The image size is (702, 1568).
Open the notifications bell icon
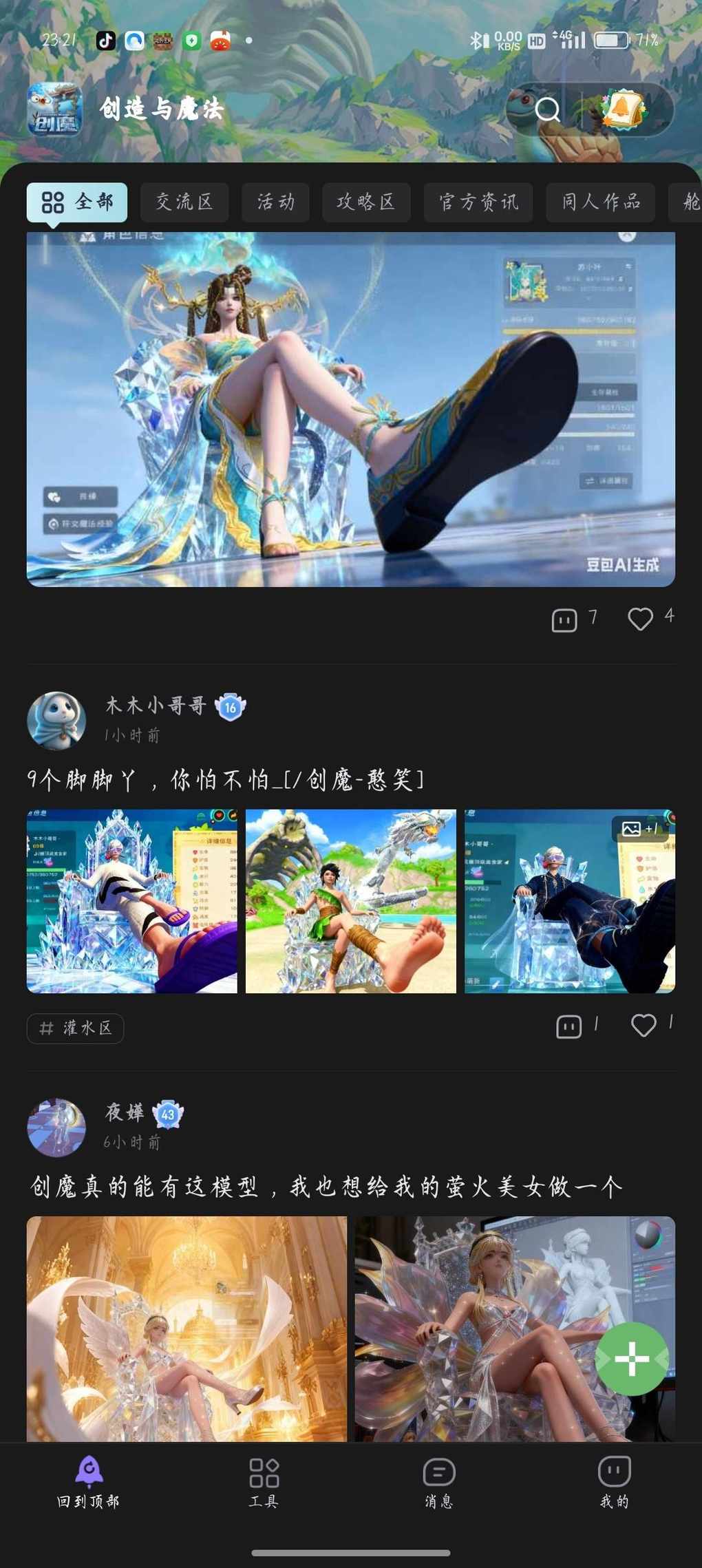point(624,109)
